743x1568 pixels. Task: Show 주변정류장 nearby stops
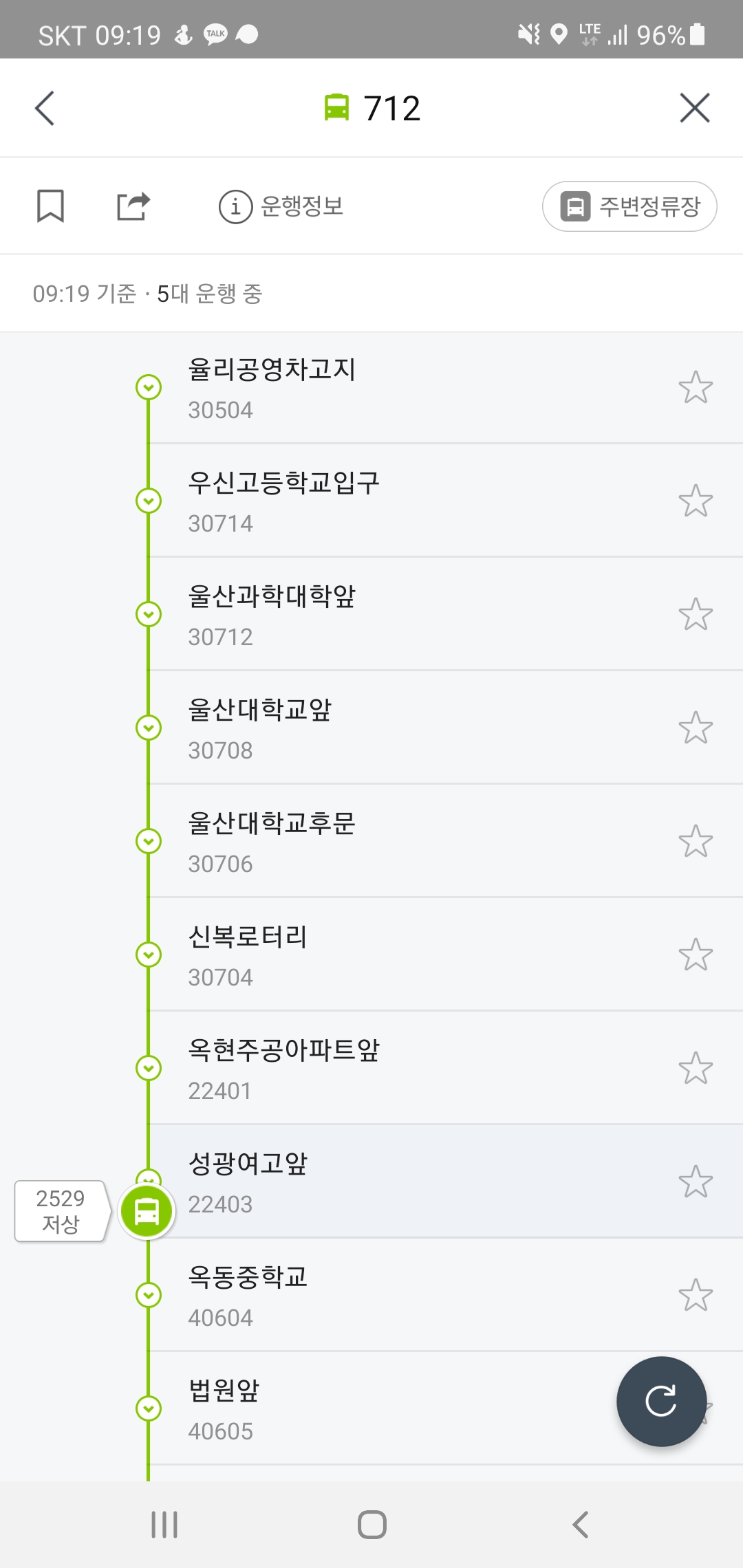(629, 206)
